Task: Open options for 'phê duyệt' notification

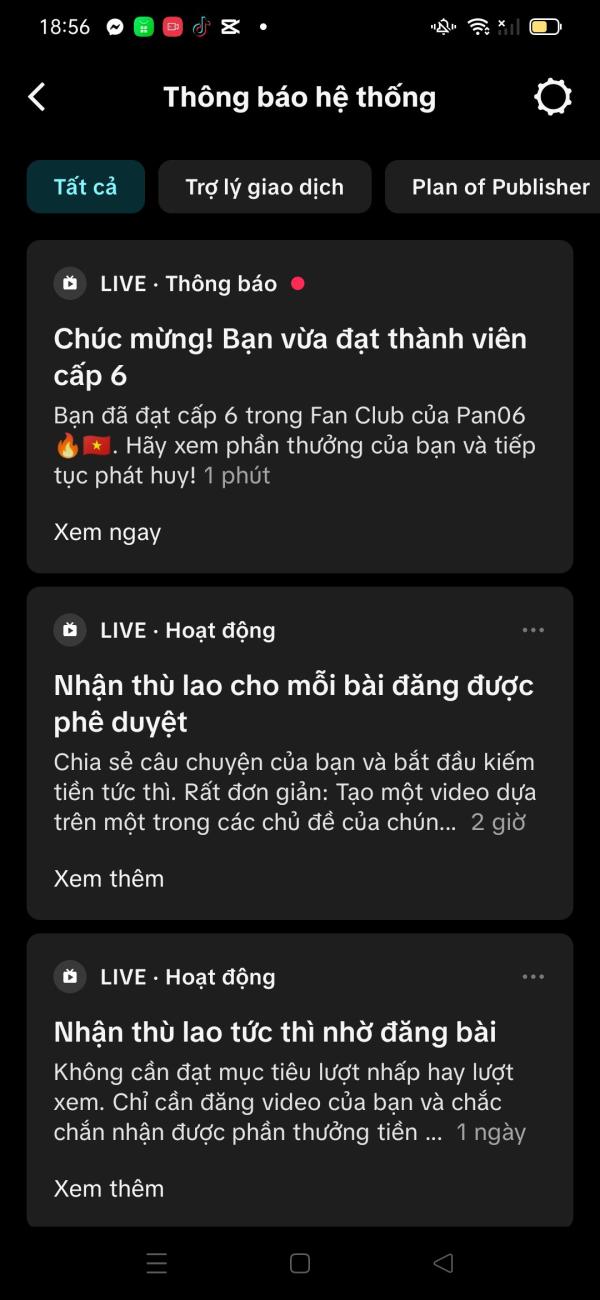Action: coord(533,630)
